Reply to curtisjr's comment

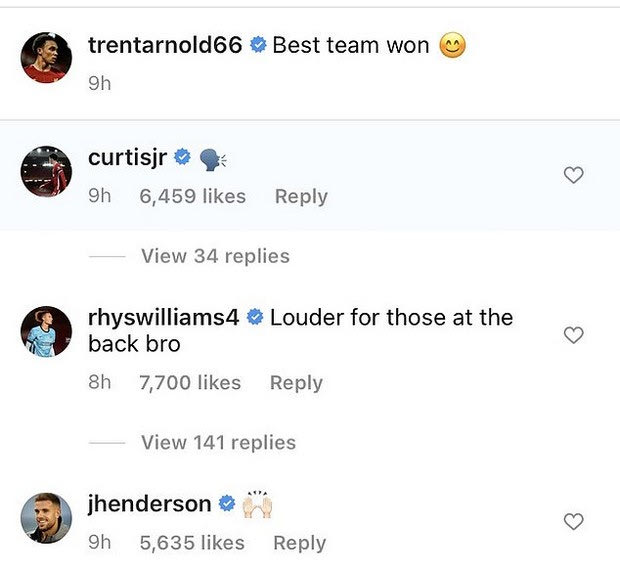click(301, 197)
